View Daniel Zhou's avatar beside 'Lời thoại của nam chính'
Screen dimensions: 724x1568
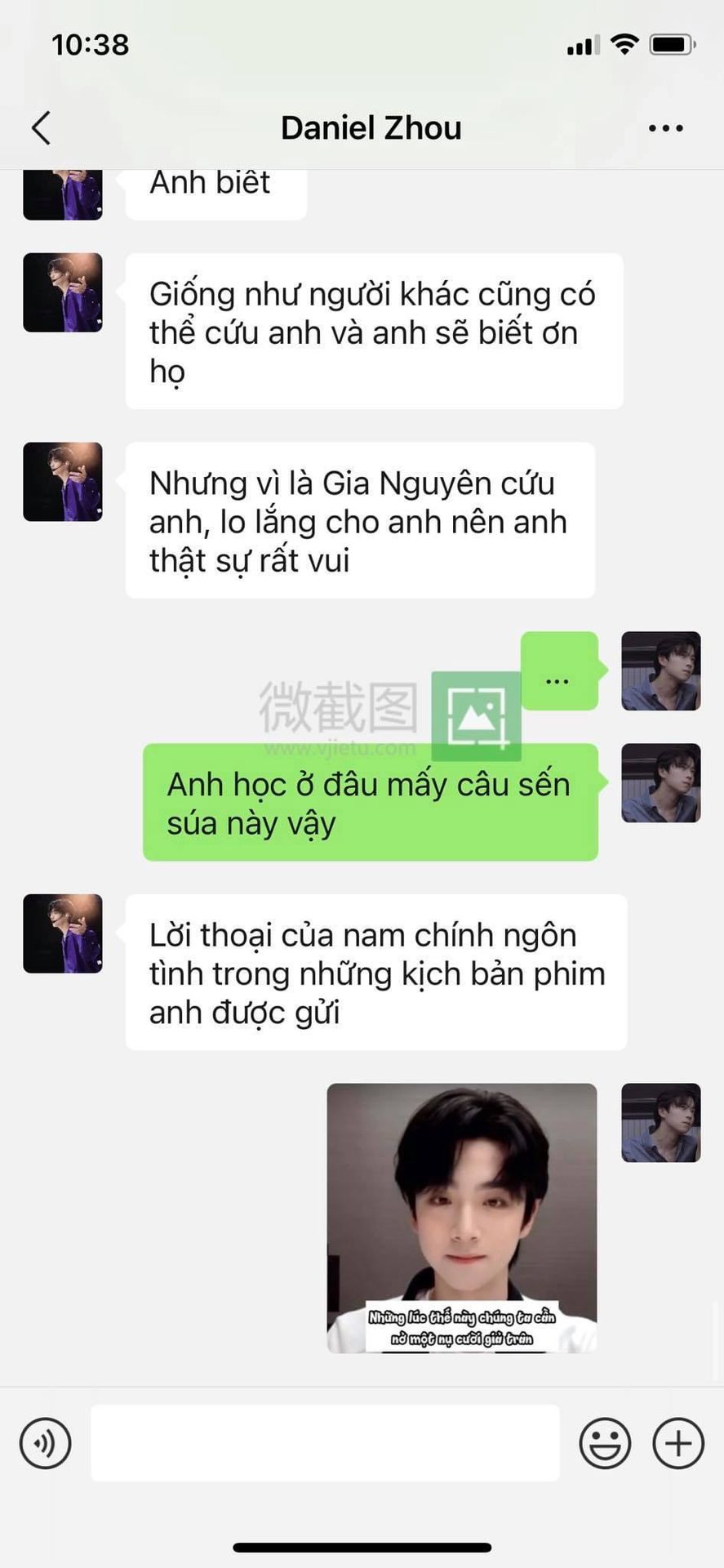[x=63, y=933]
